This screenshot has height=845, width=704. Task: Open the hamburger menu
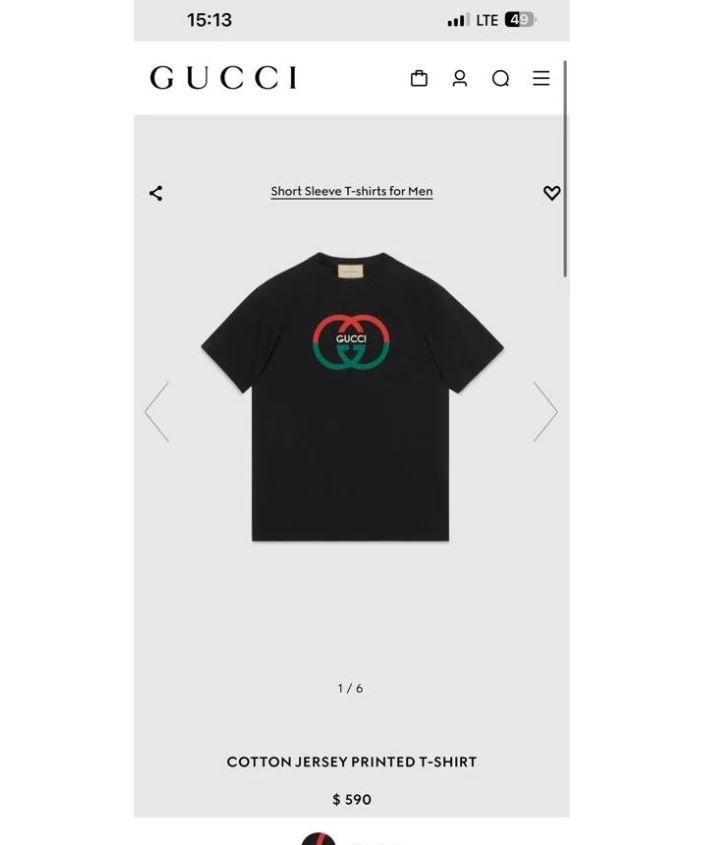pyautogui.click(x=541, y=78)
